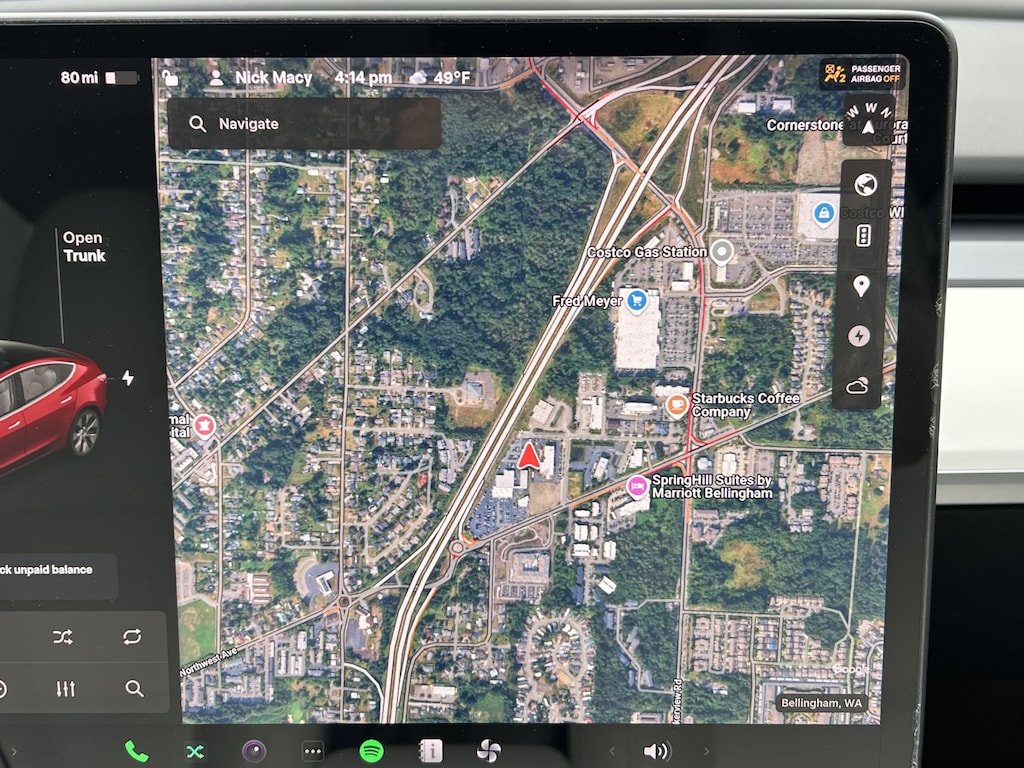This screenshot has height=768, width=1024.
Task: Open Nick Macy driver profile
Action: (x=262, y=77)
